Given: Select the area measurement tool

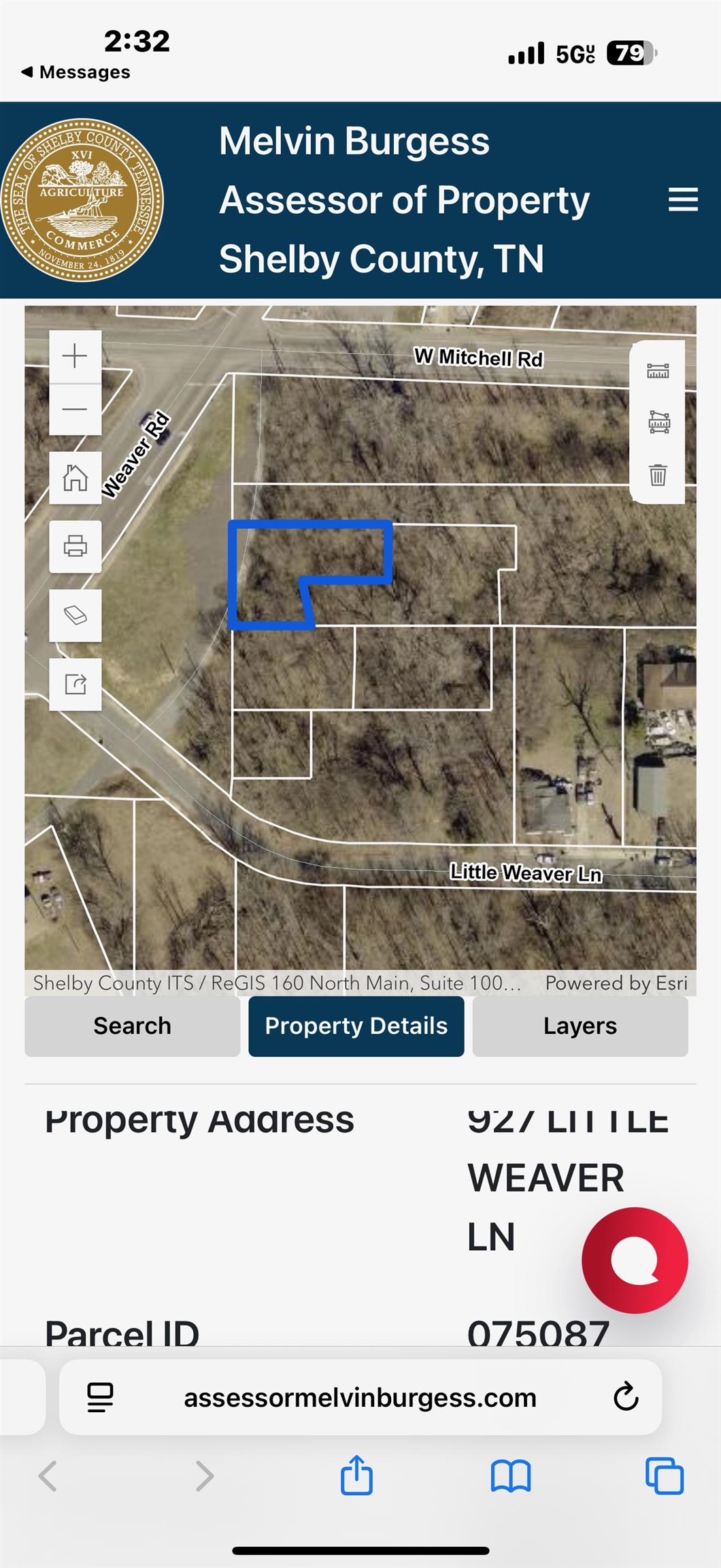Looking at the screenshot, I should click(x=658, y=422).
